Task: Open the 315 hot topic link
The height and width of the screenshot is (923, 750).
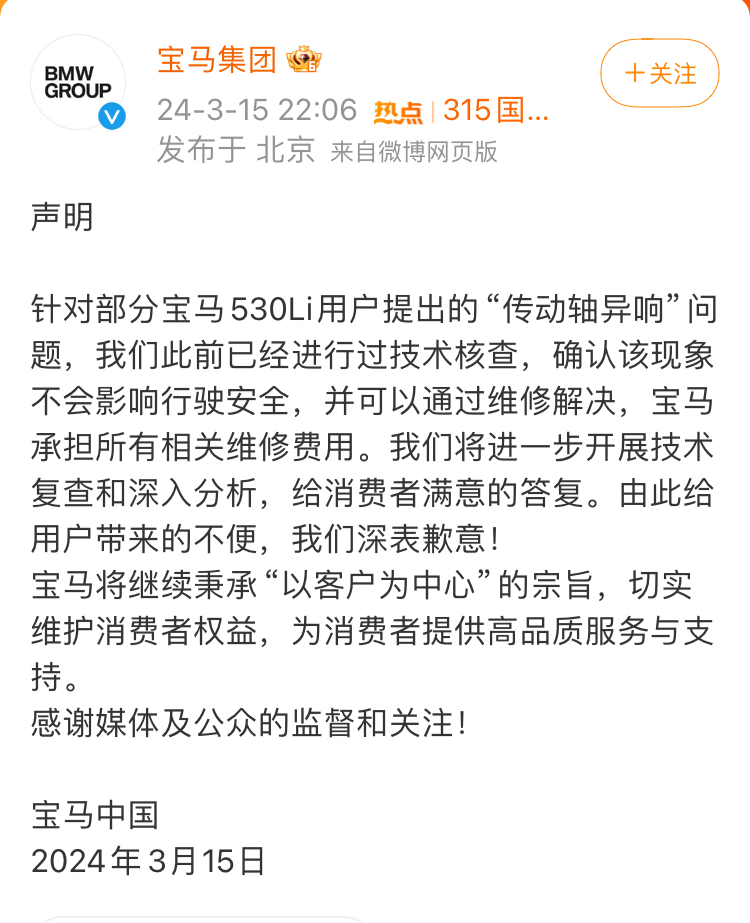Action: pyautogui.click(x=496, y=108)
